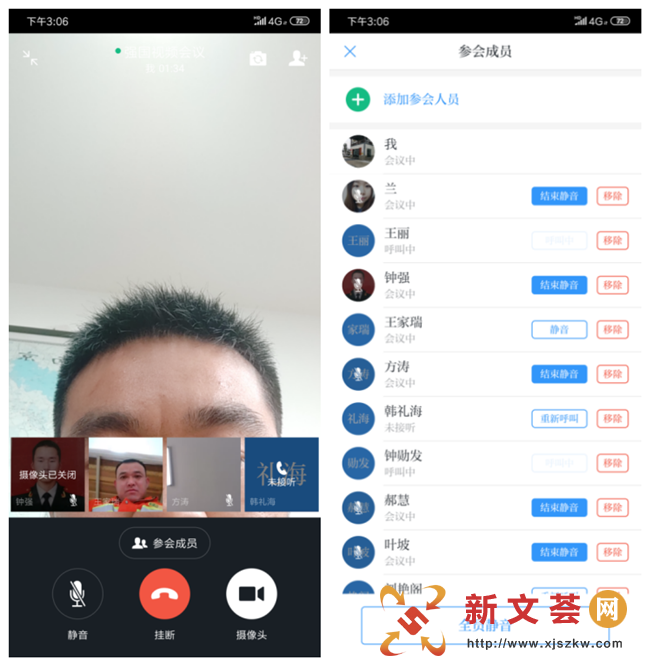
Task: Hang up the call with 挂断
Action: (165, 594)
